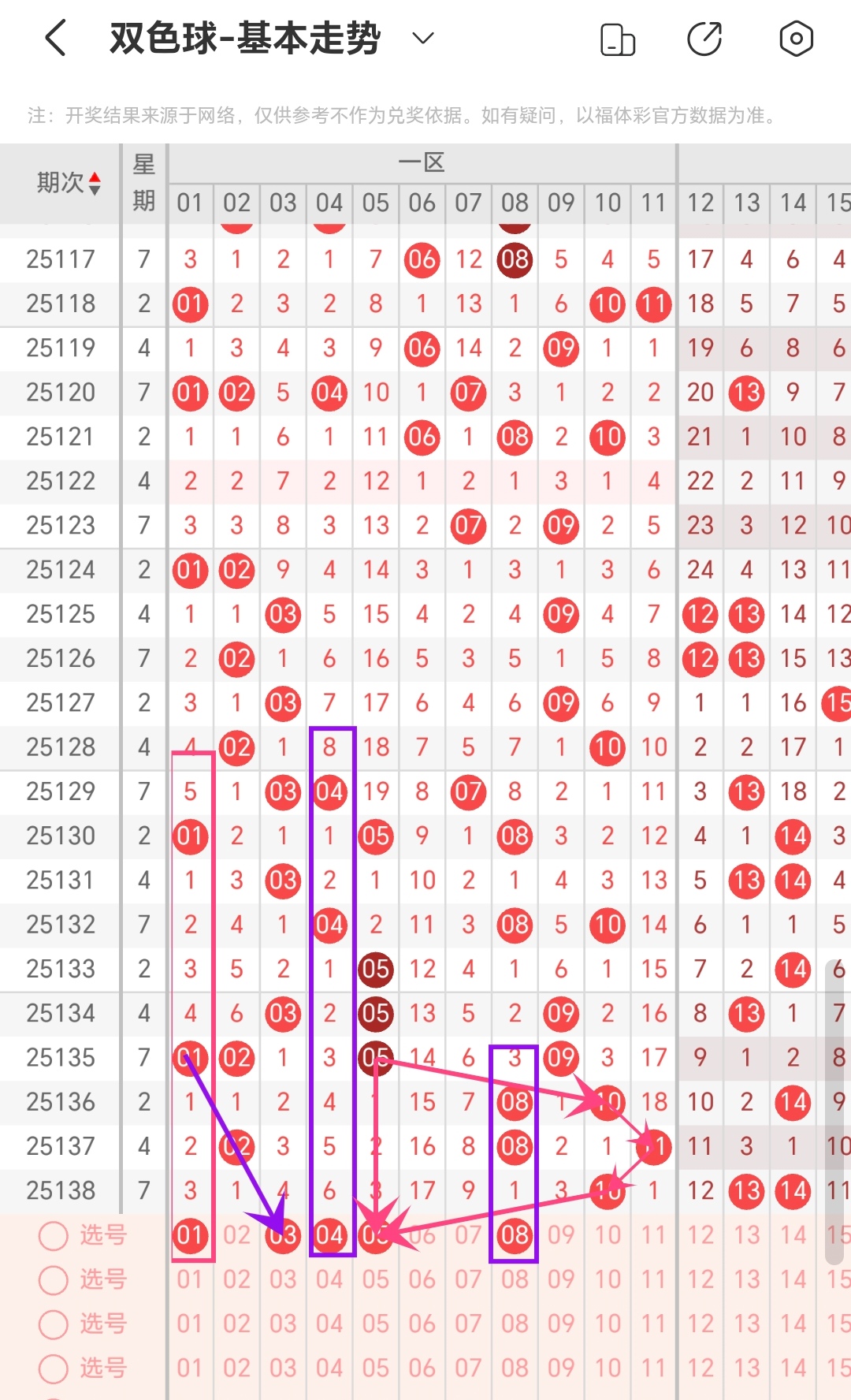Select the first 选号 row radio button
The height and width of the screenshot is (1400, 851).
54,1235
